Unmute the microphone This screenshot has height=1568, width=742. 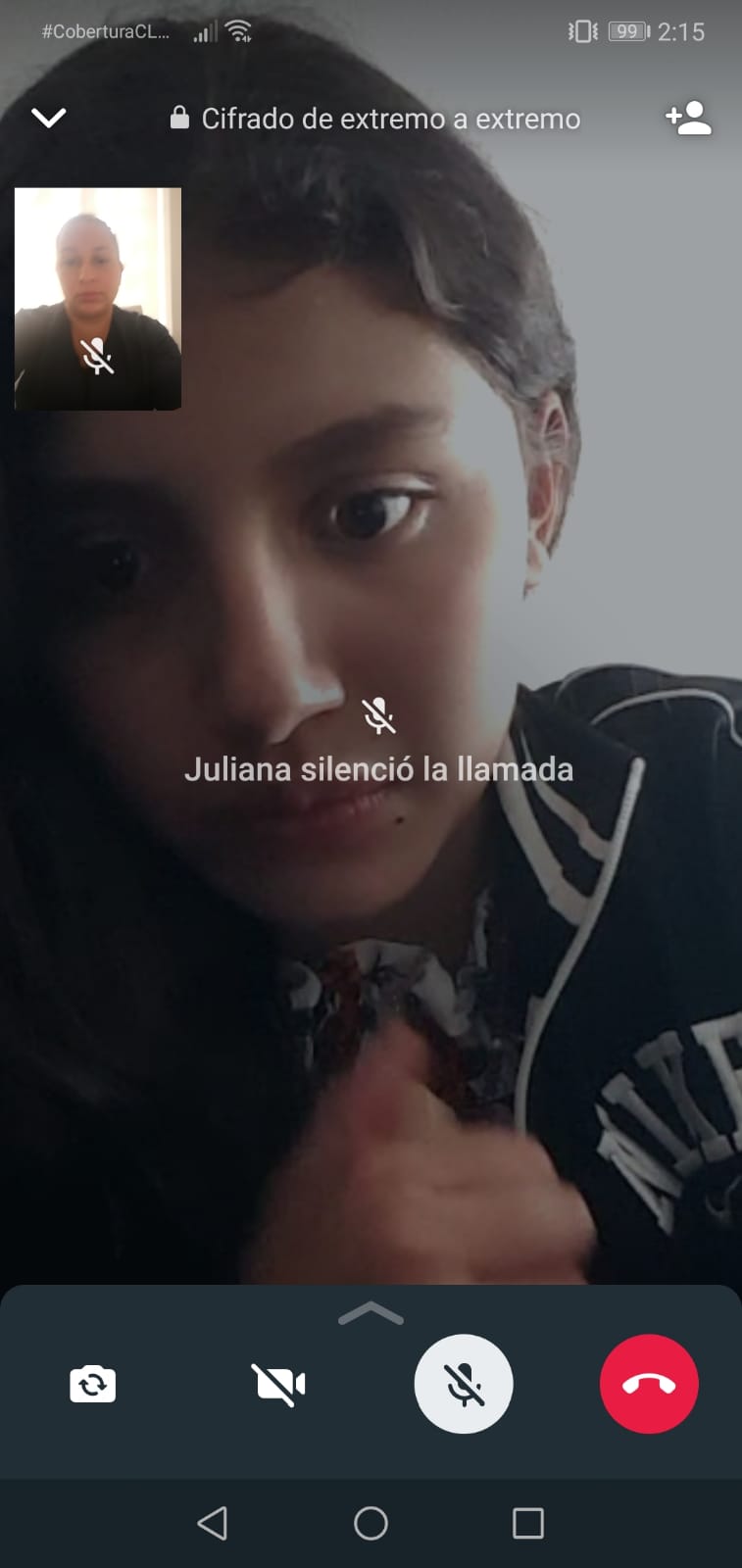pyautogui.click(x=464, y=1384)
